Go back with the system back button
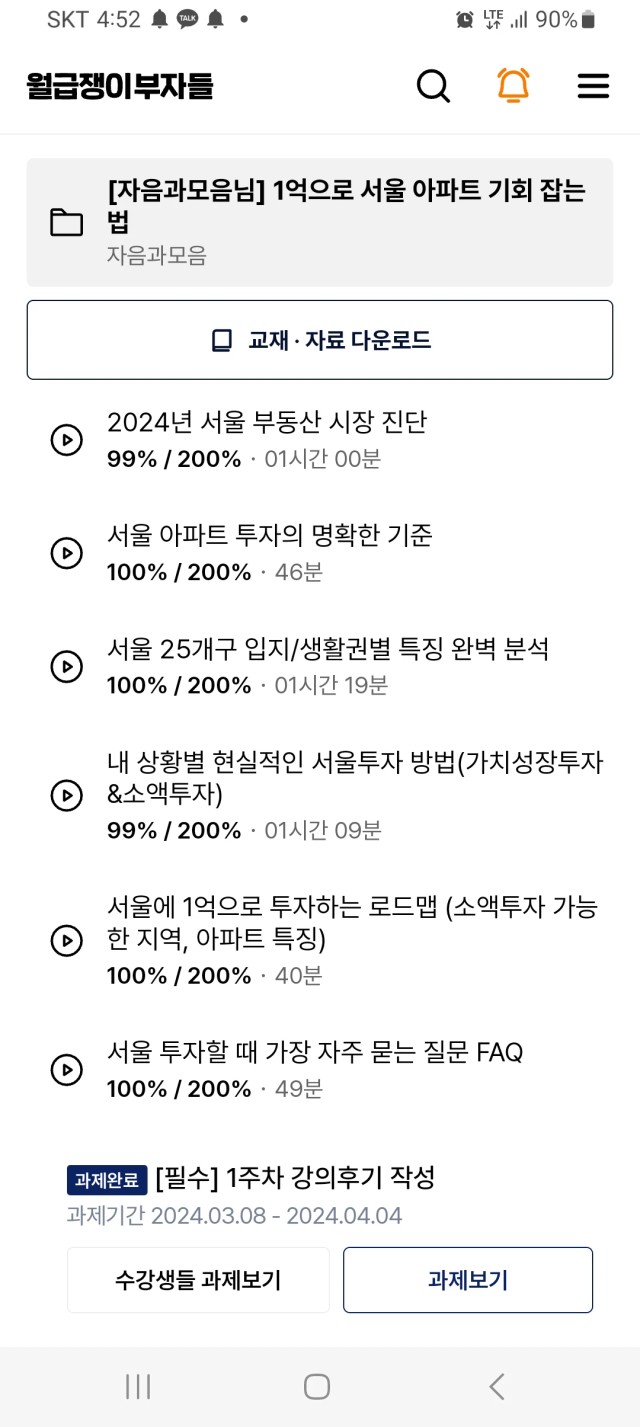 tap(497, 1386)
